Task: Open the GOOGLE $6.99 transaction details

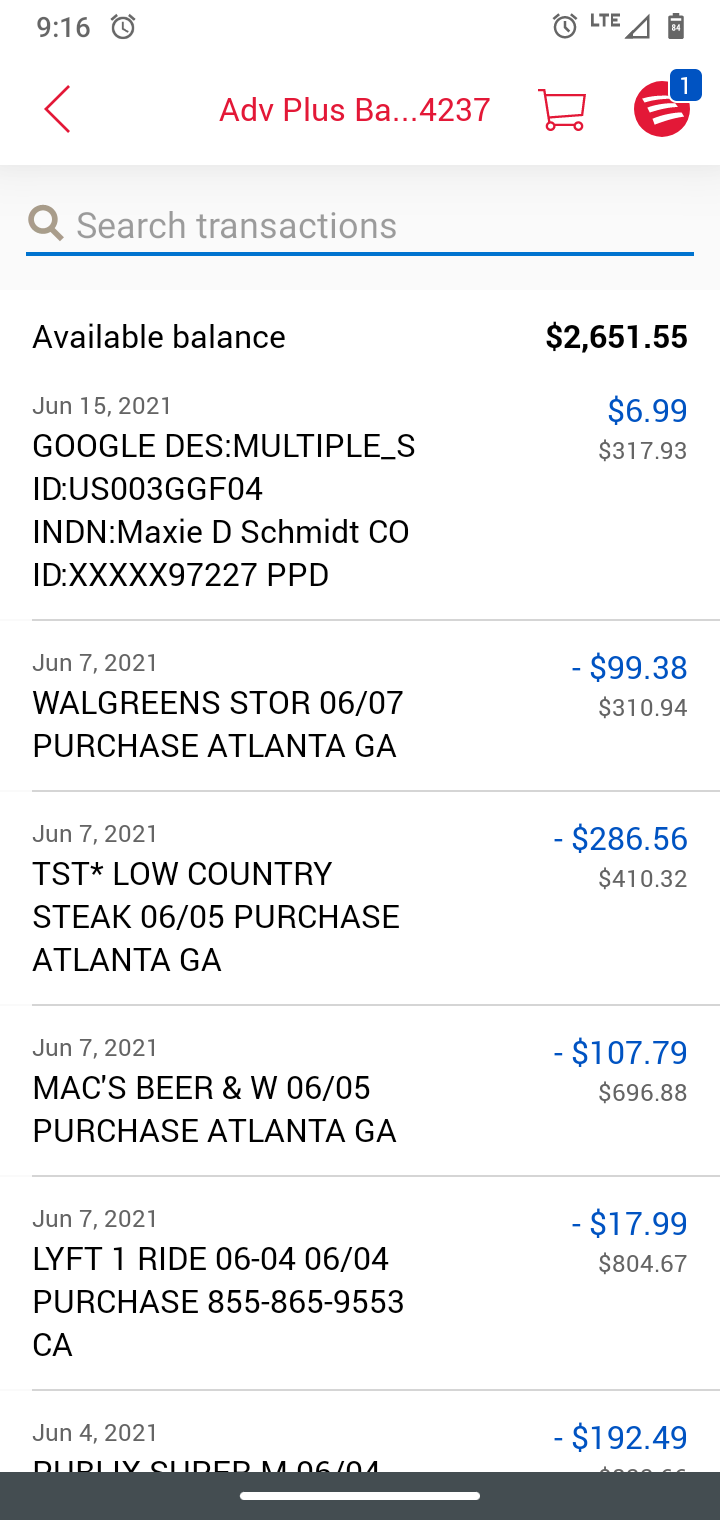Action: point(360,491)
